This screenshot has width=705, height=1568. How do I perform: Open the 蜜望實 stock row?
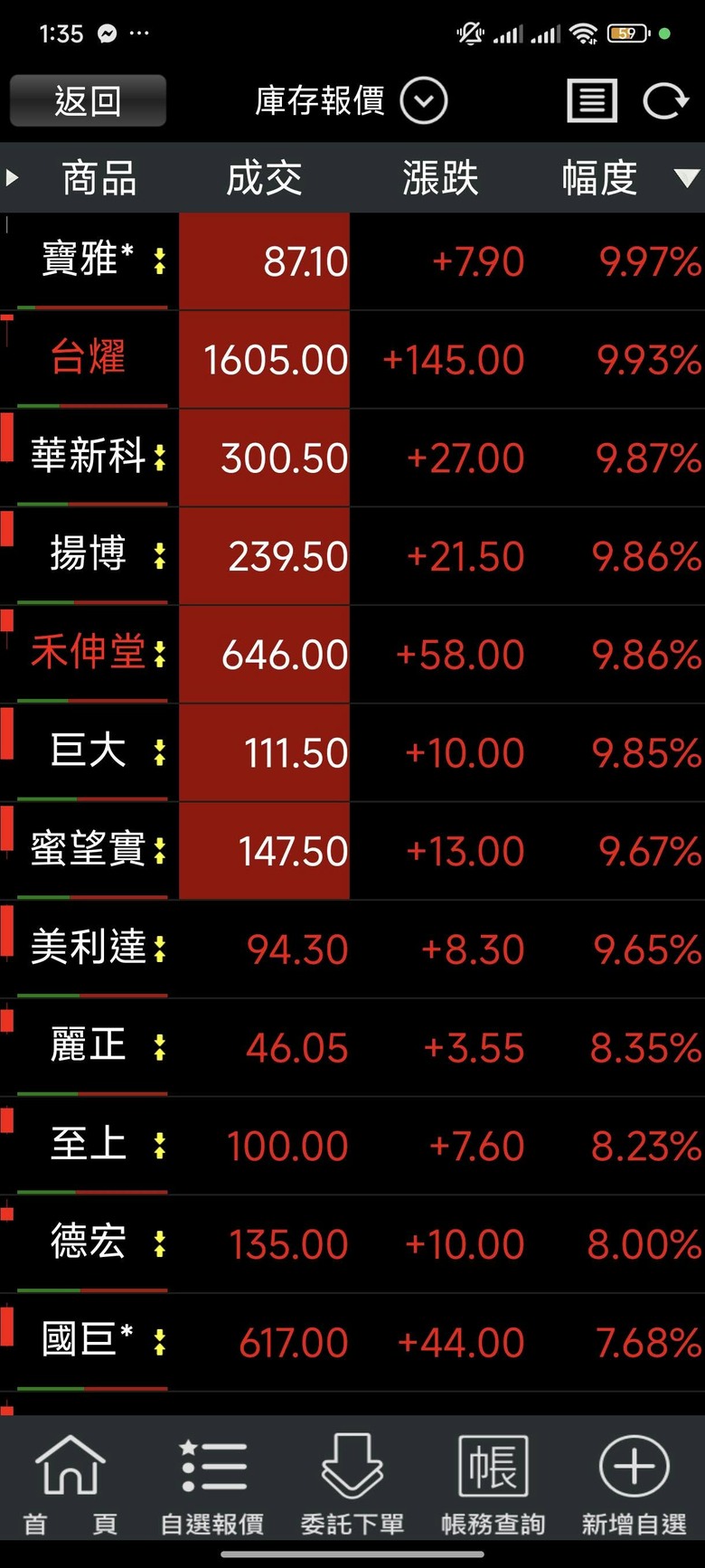(x=352, y=851)
